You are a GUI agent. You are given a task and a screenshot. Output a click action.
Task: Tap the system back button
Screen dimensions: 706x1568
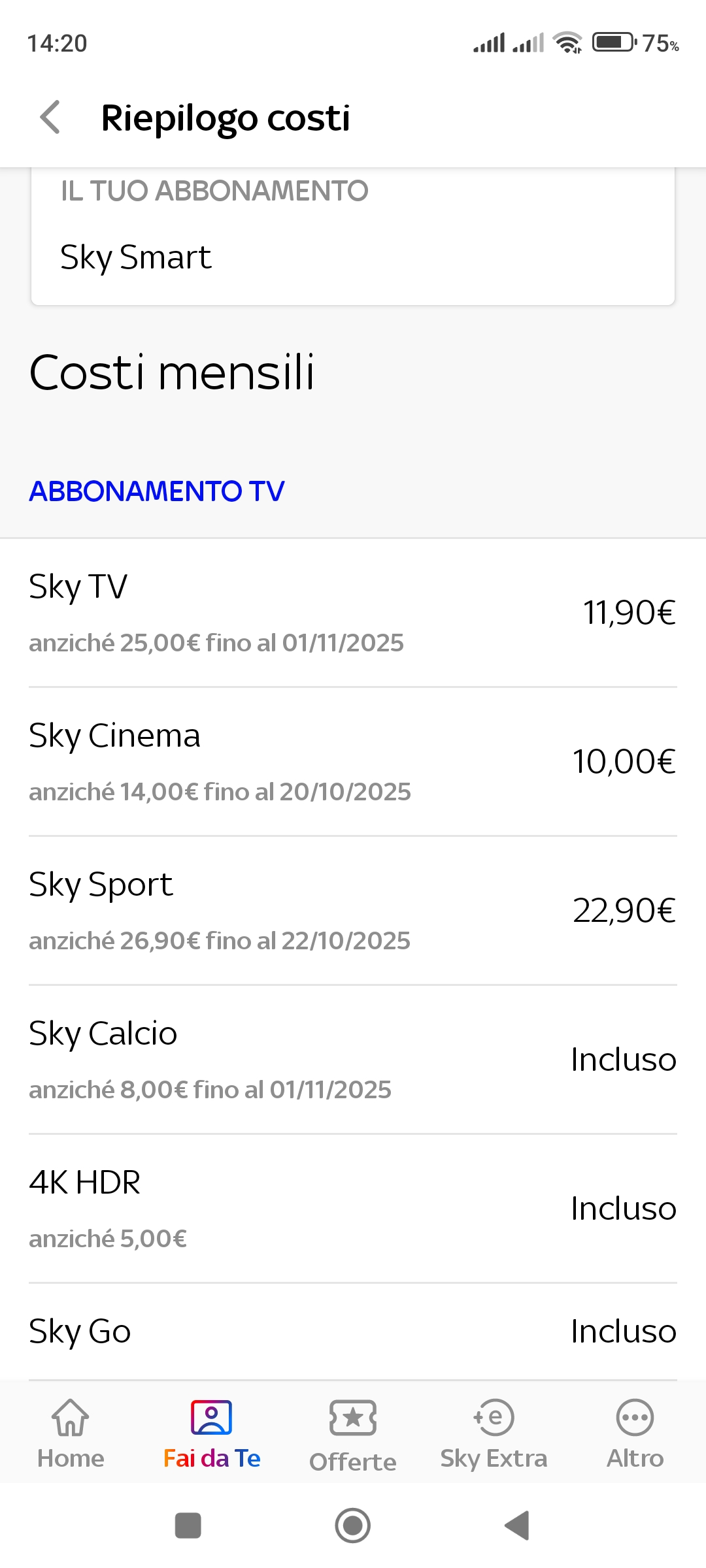tap(517, 1526)
